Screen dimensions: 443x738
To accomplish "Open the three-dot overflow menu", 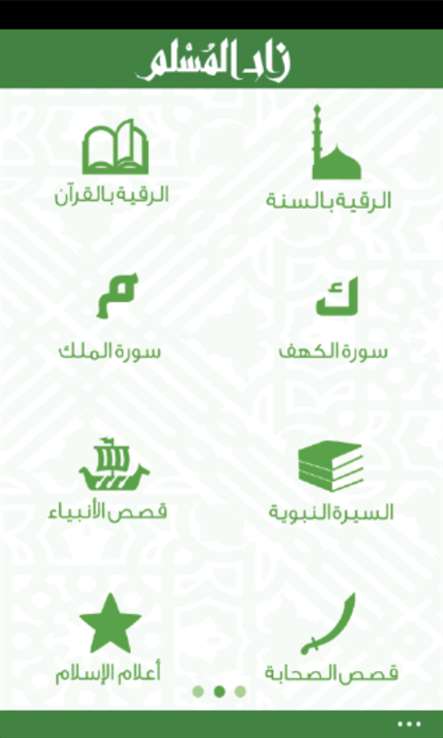I will pyautogui.click(x=409, y=724).
